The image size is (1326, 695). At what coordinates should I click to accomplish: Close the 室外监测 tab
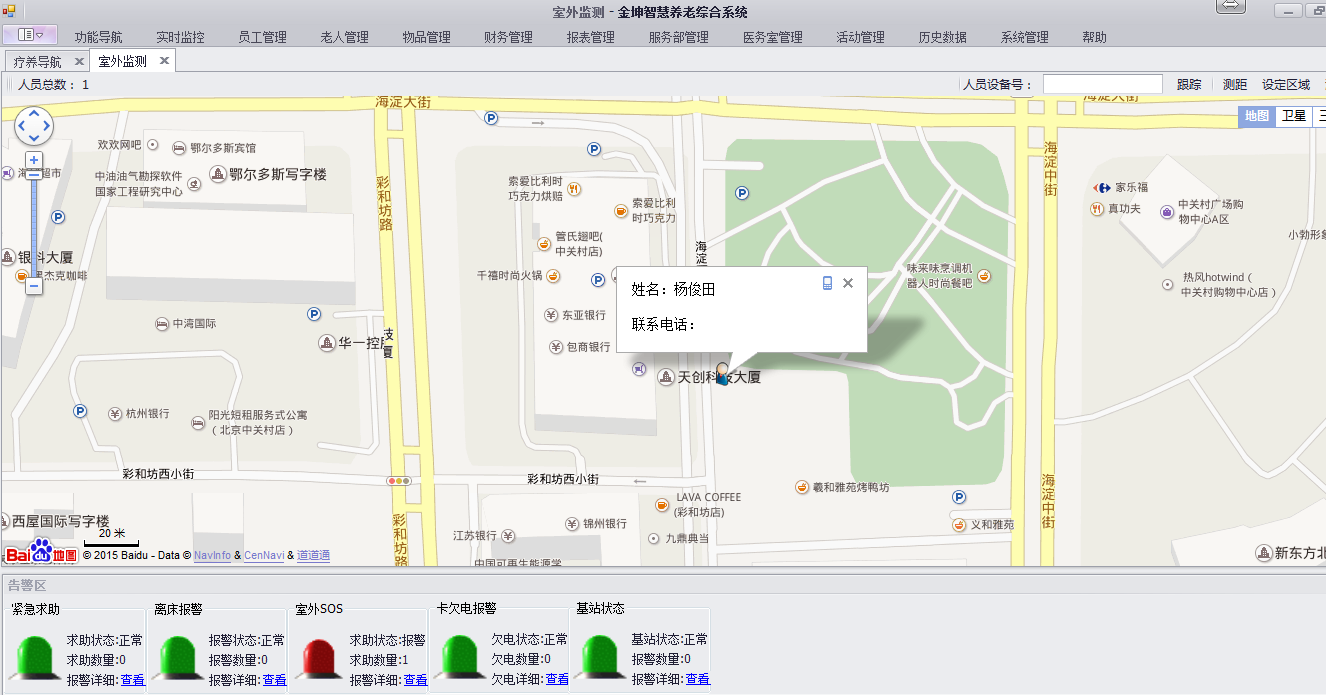[x=164, y=61]
